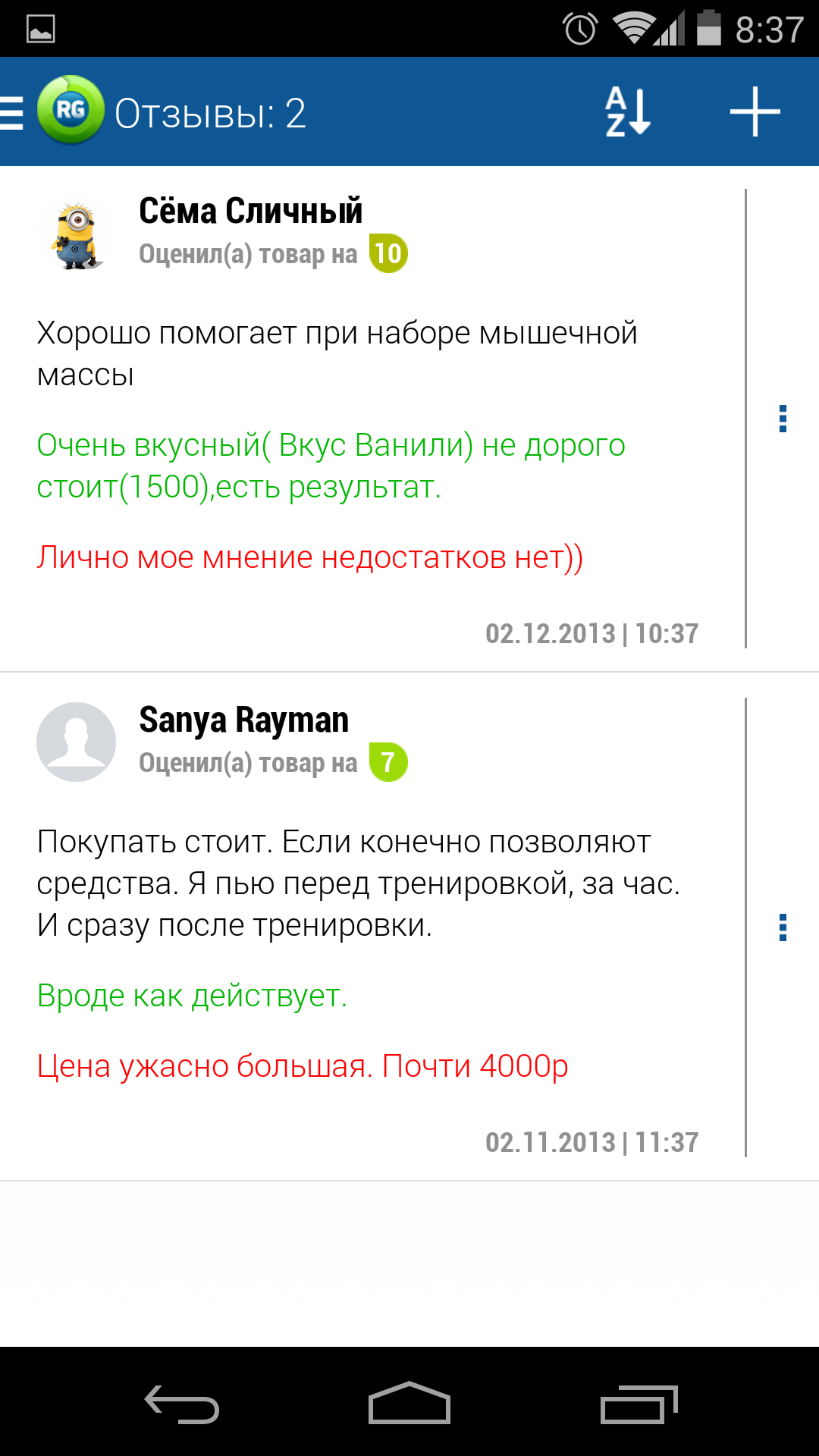The height and width of the screenshot is (1456, 819).
Task: Go back using system back button
Action: click(182, 1403)
